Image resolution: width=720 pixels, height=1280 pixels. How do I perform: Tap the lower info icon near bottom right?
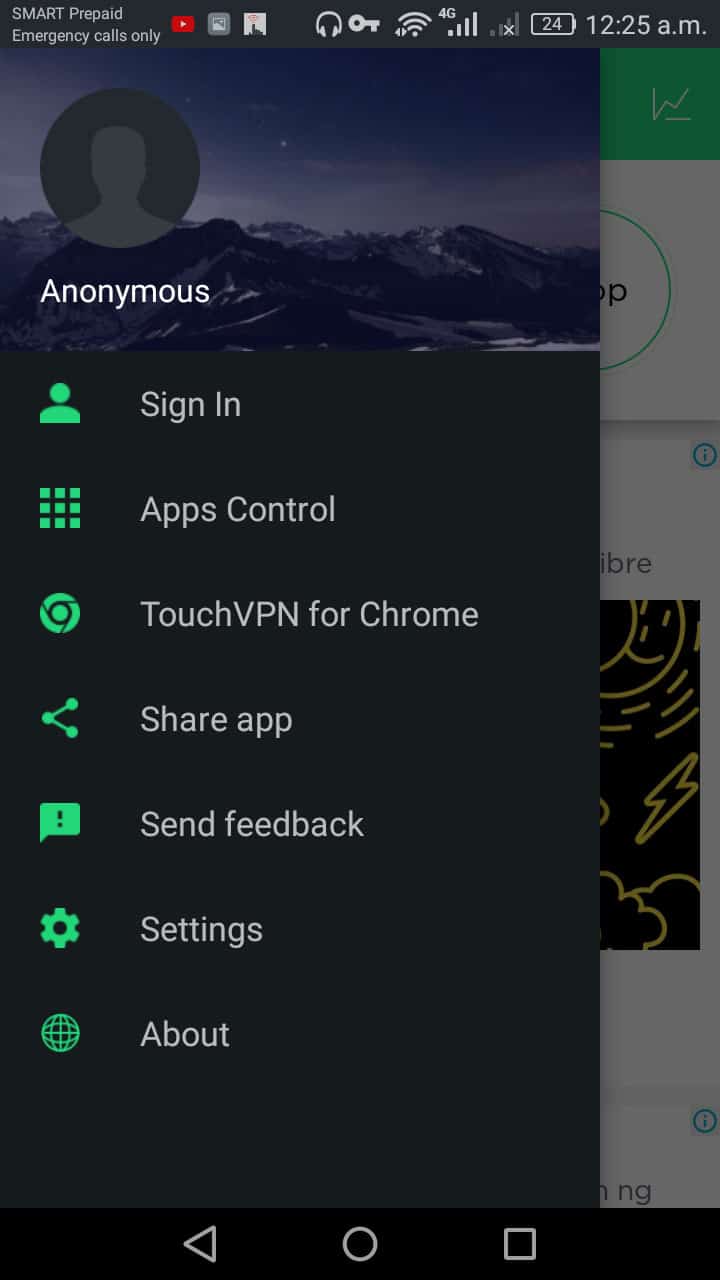[705, 1121]
